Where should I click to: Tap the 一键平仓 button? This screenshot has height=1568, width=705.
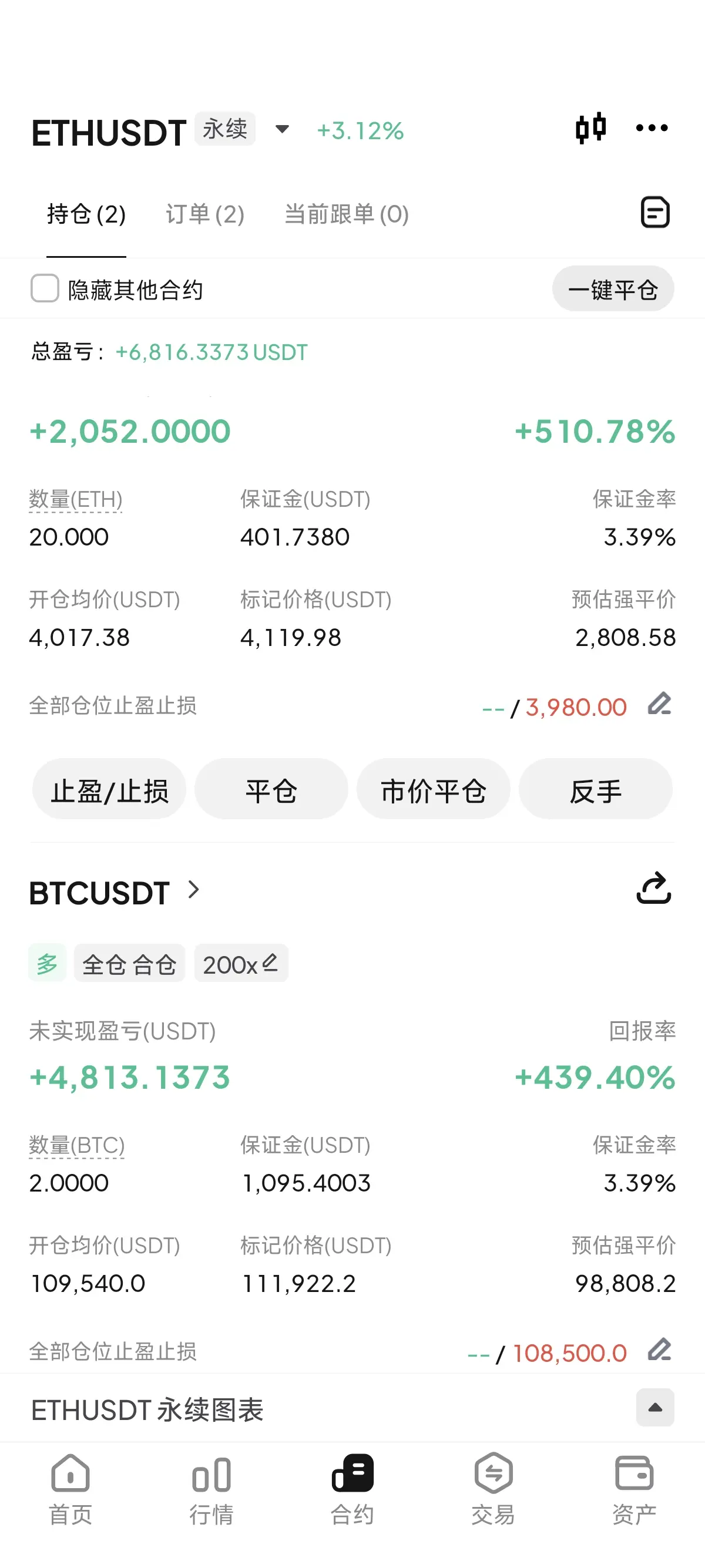[612, 289]
